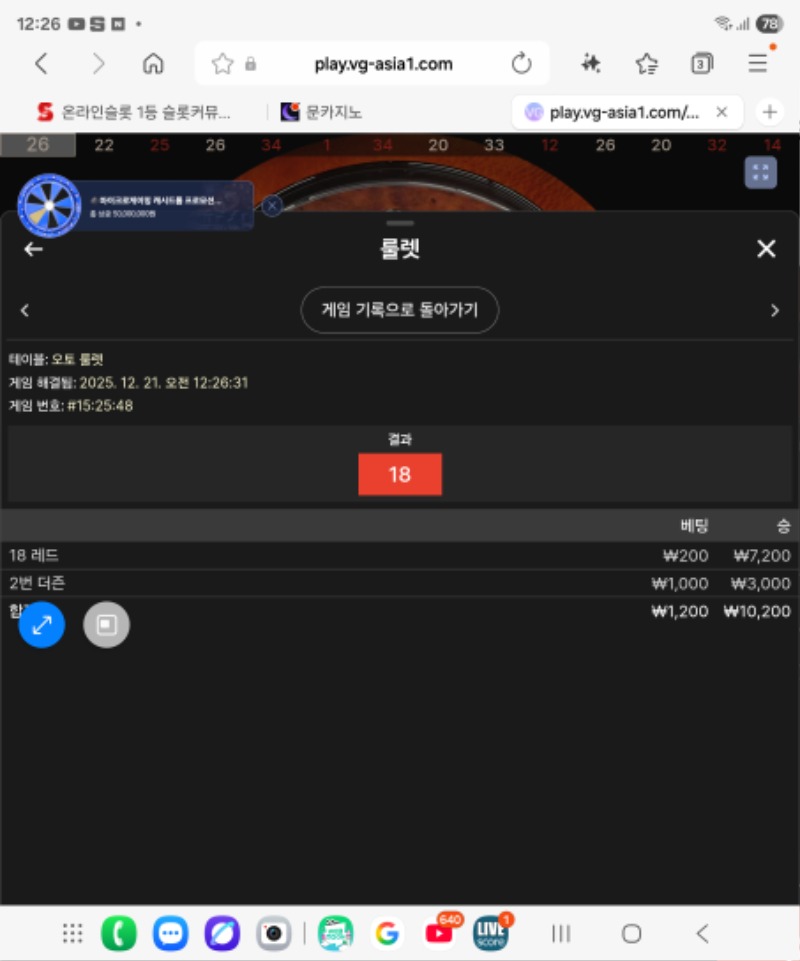Switch to the 온라인슬롯 1등 슬롯커뮤 tab

pyautogui.click(x=135, y=112)
